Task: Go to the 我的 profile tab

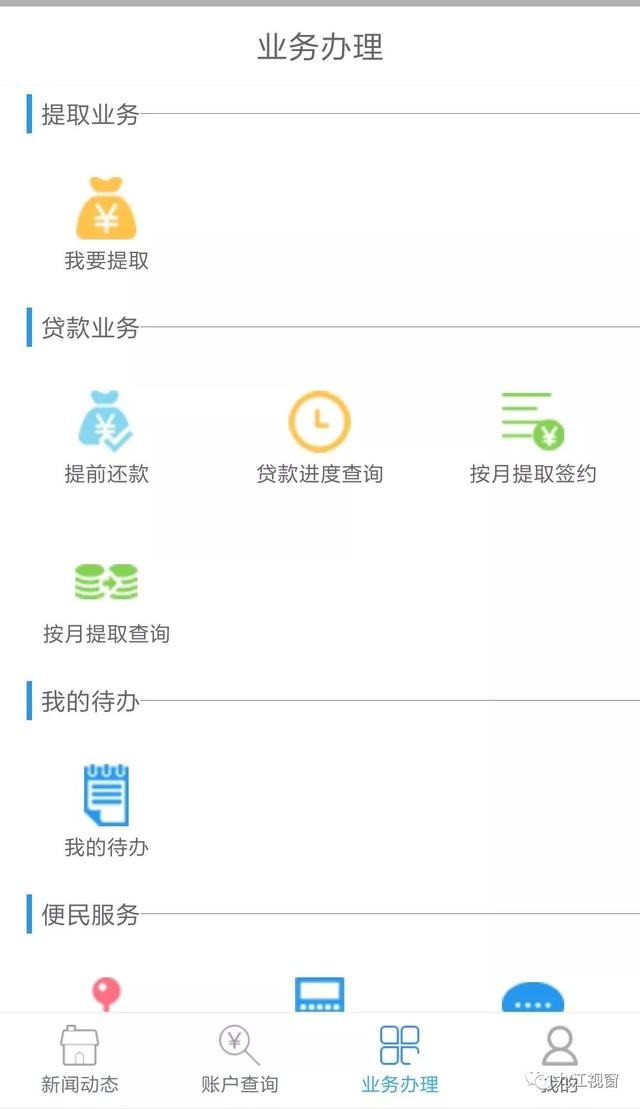Action: pos(559,1059)
